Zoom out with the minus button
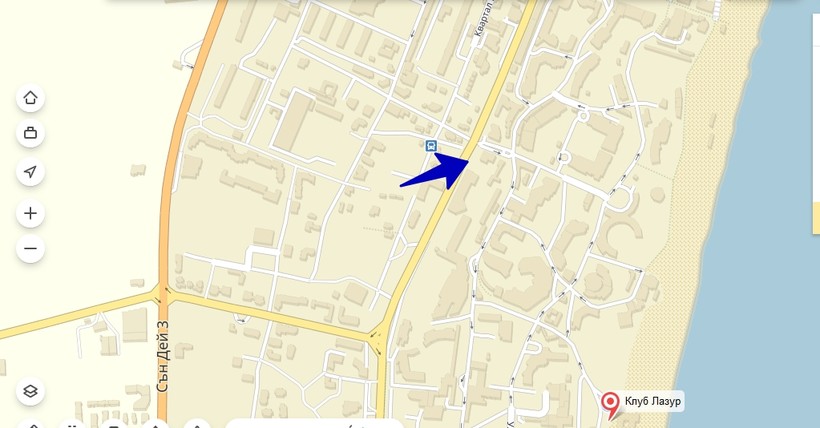 pos(30,248)
